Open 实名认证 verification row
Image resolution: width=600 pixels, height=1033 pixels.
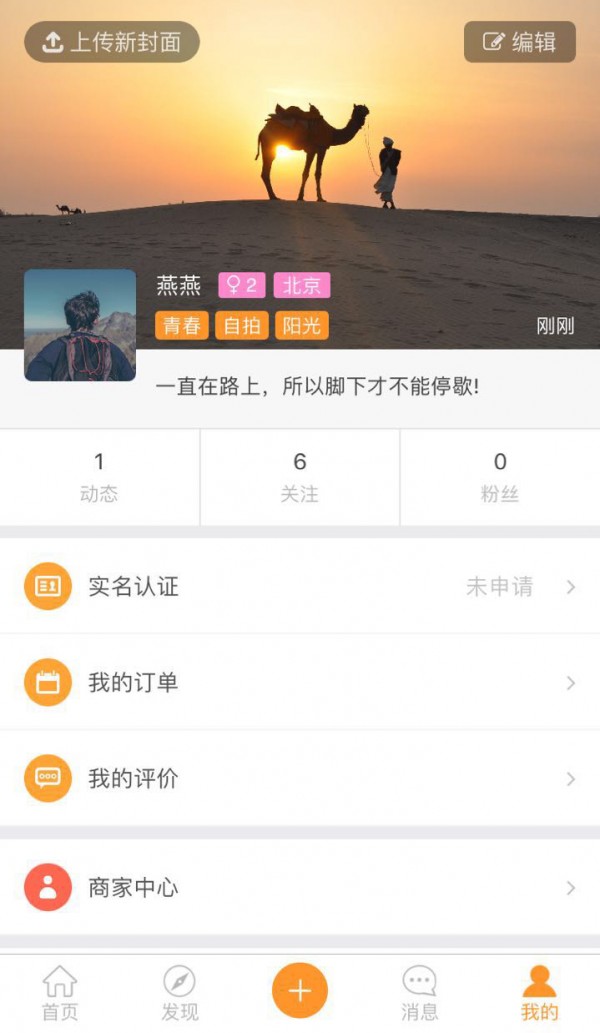[x=300, y=587]
